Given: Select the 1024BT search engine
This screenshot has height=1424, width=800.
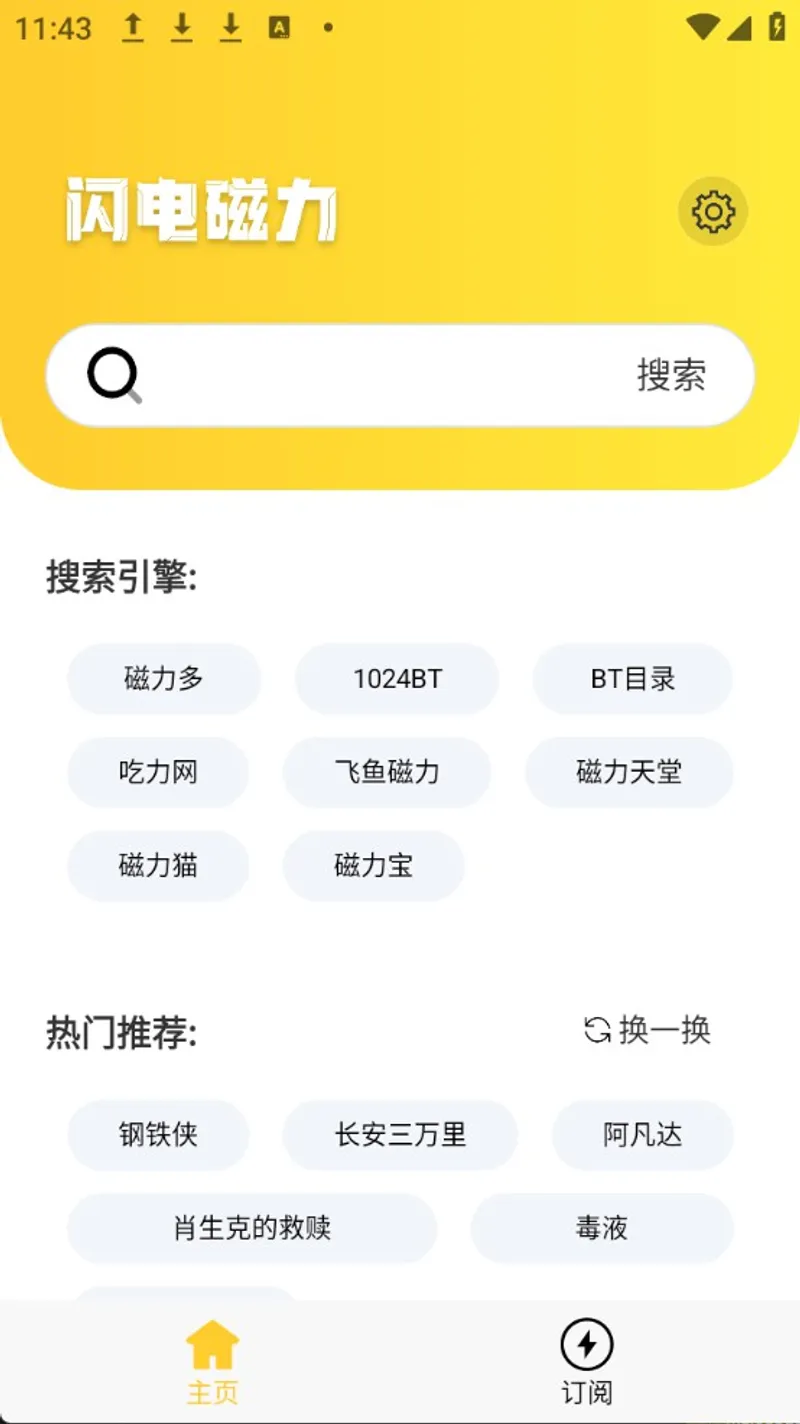Looking at the screenshot, I should (x=396, y=679).
